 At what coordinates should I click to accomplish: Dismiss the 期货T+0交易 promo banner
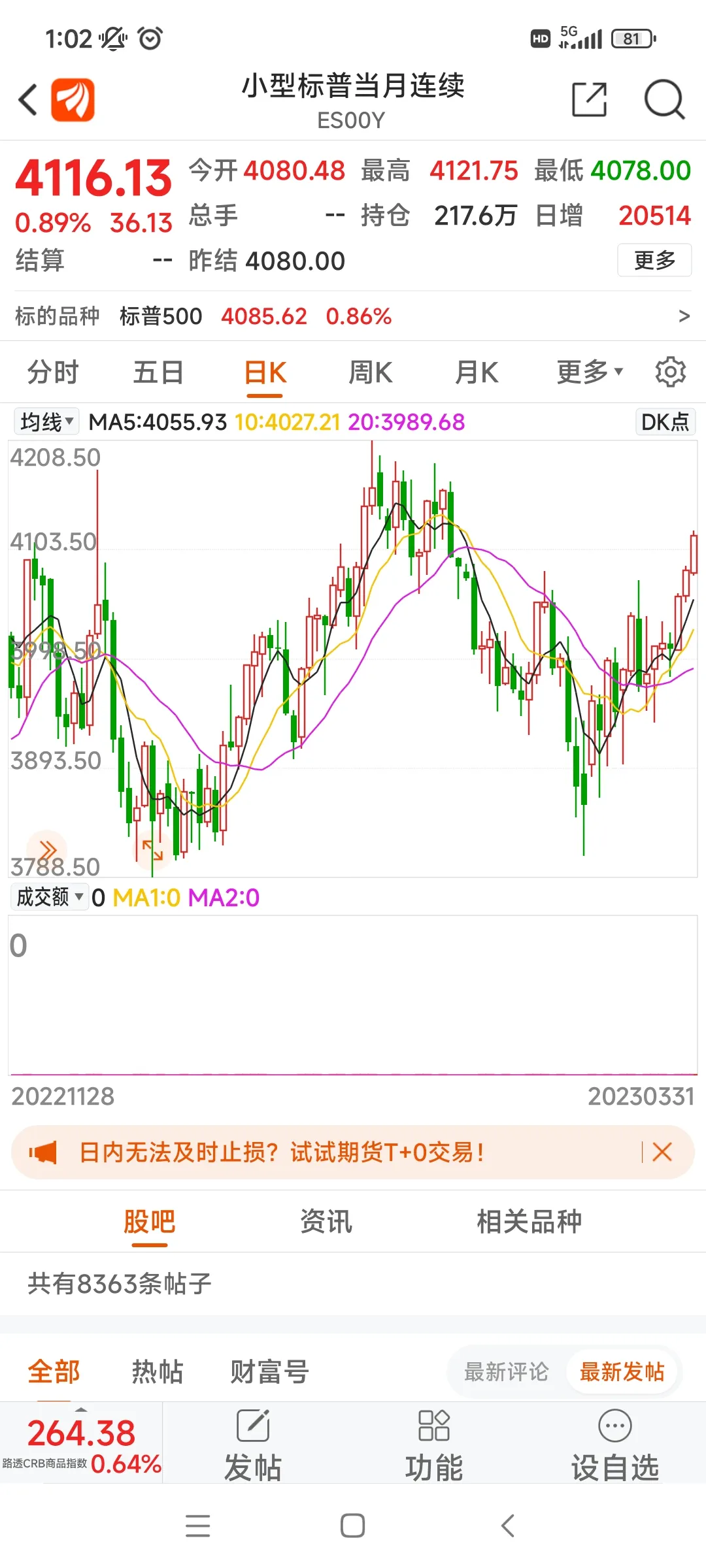[x=662, y=1152]
